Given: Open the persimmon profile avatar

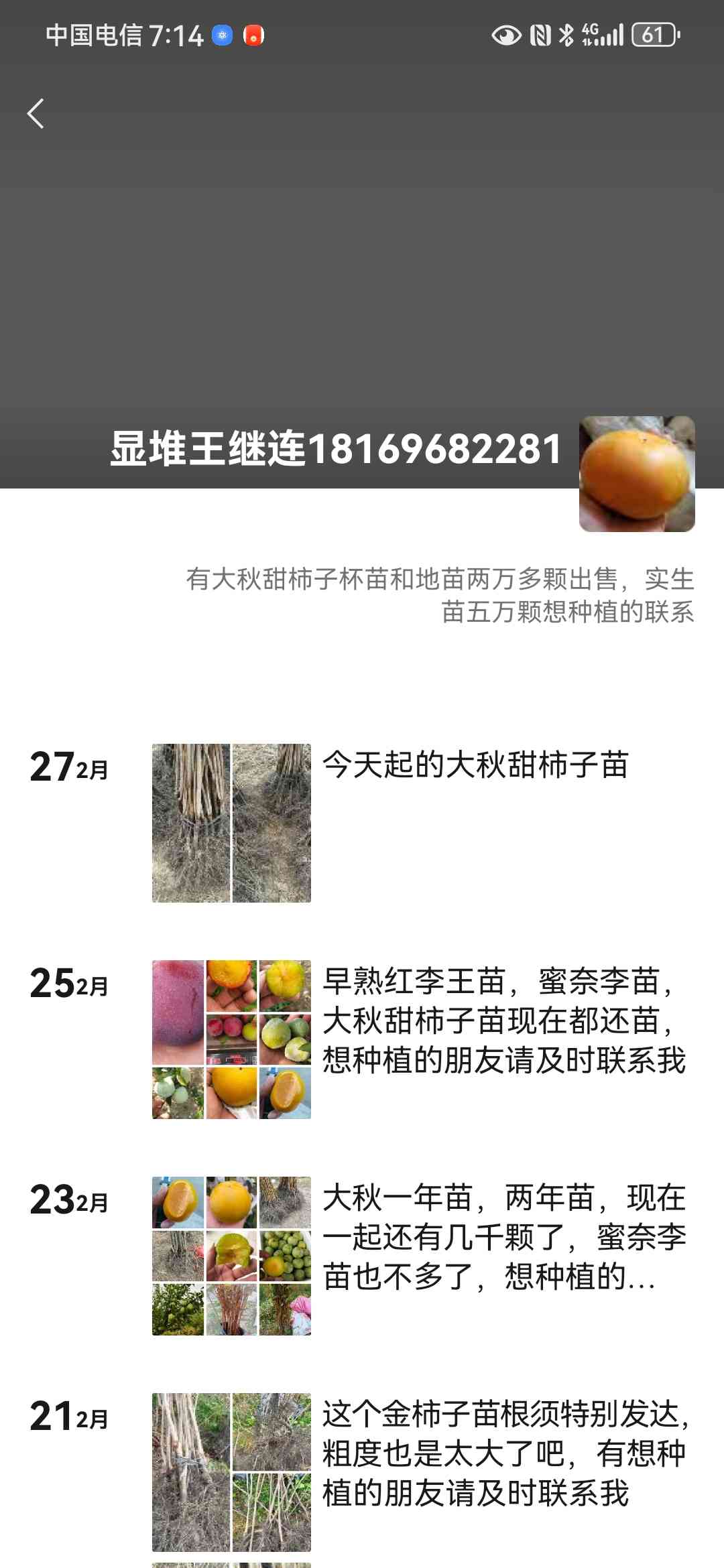Looking at the screenshot, I should pos(637,474).
